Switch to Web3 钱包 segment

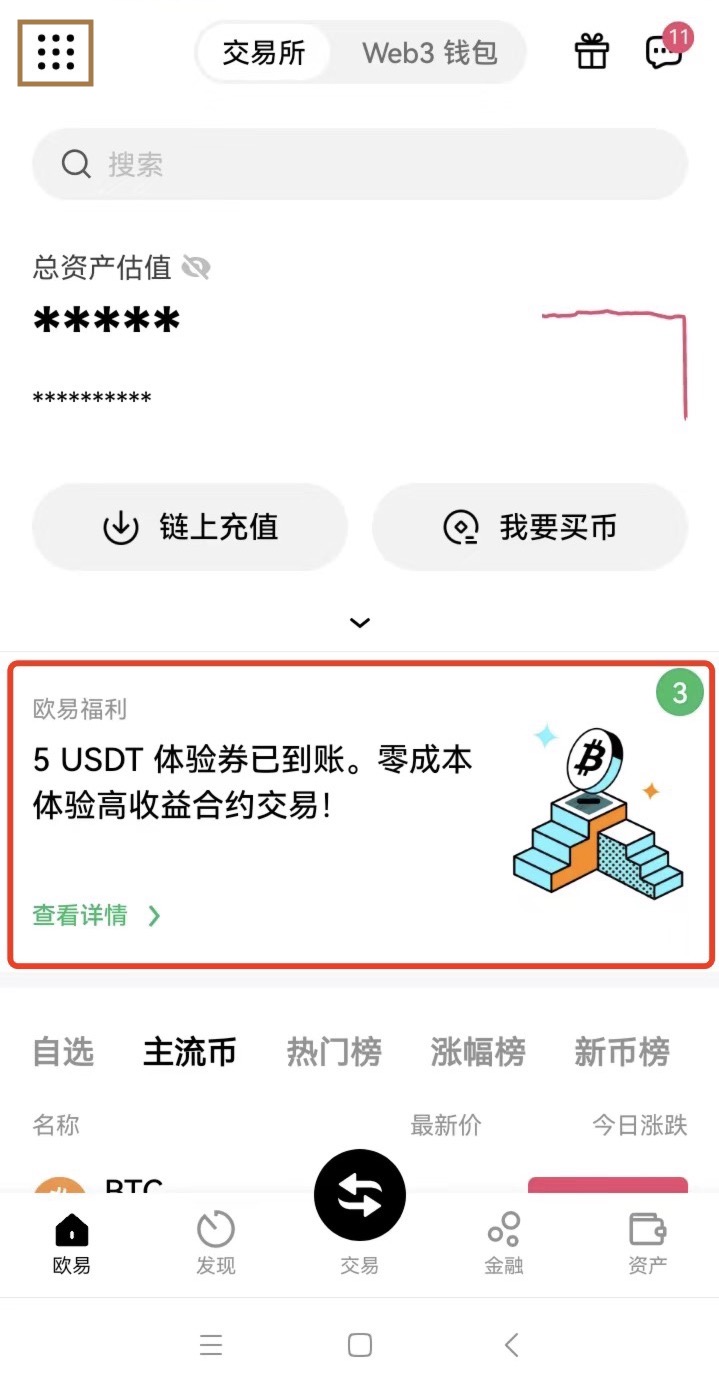(x=429, y=52)
